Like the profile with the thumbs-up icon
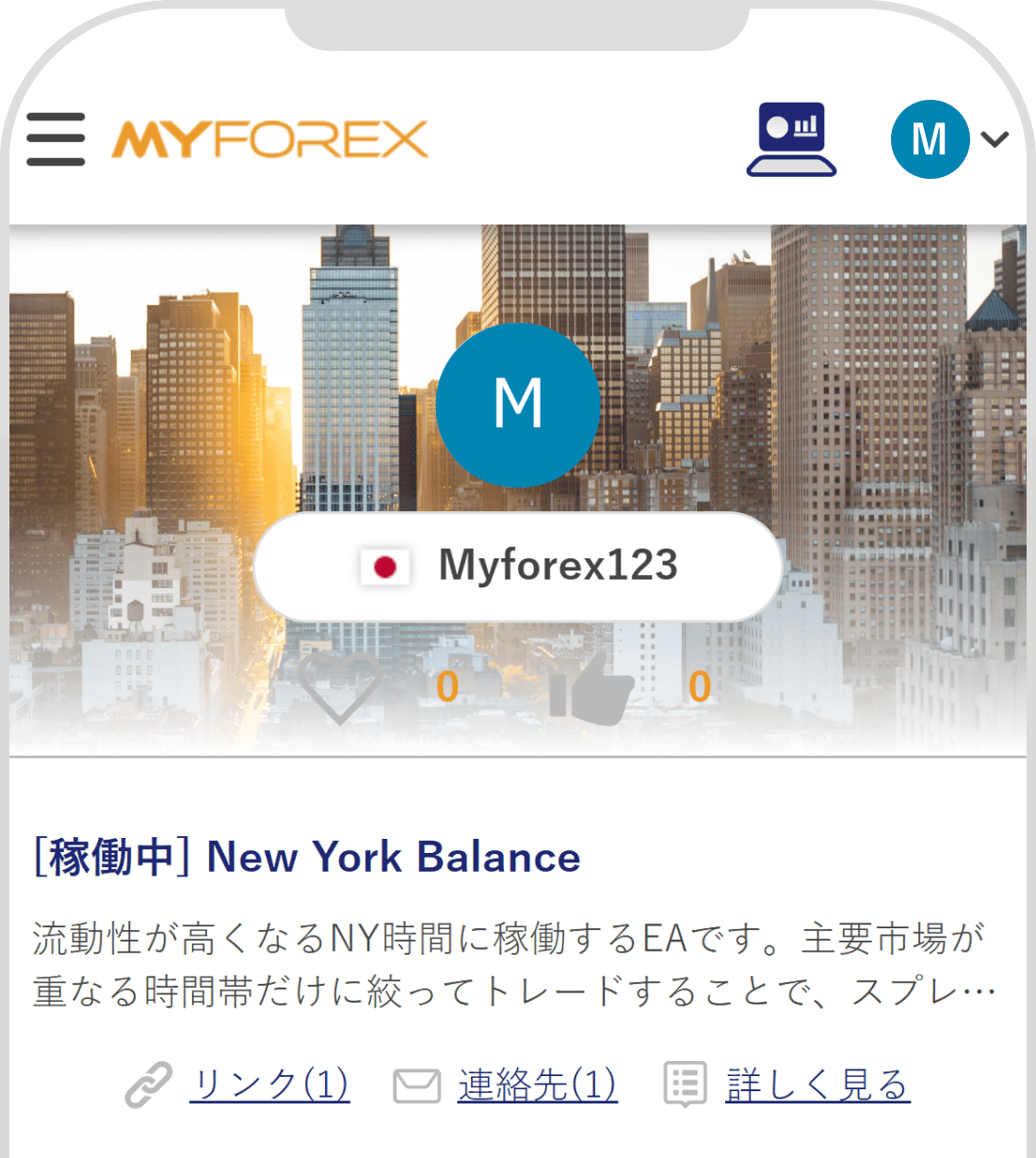The width and height of the screenshot is (1036, 1158). click(591, 688)
